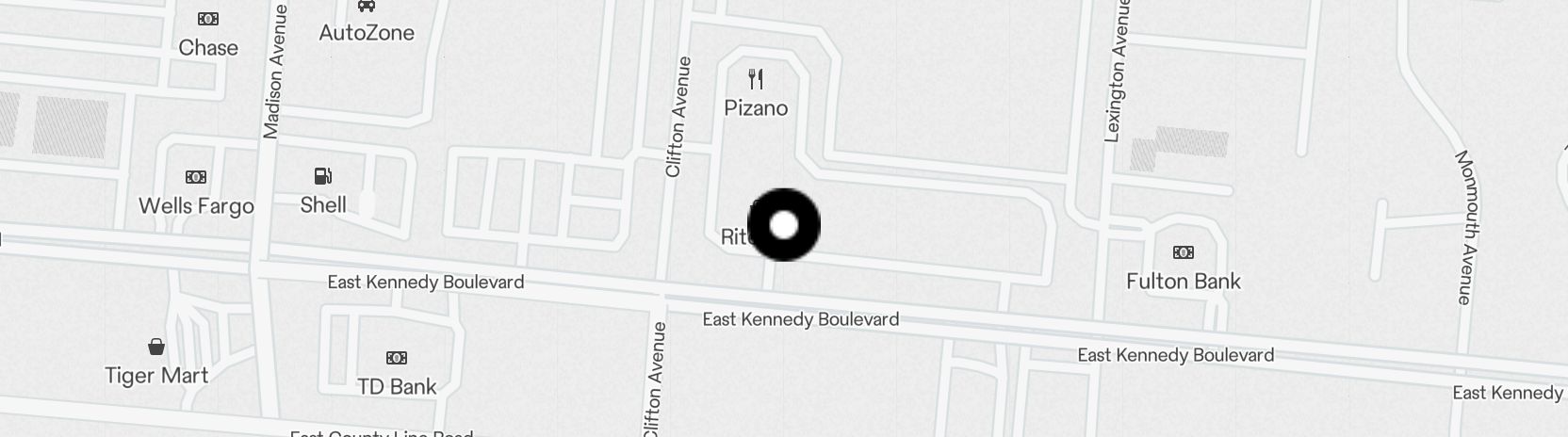Select the Shell gas station marker
The height and width of the screenshot is (437, 1568).
pos(323,176)
